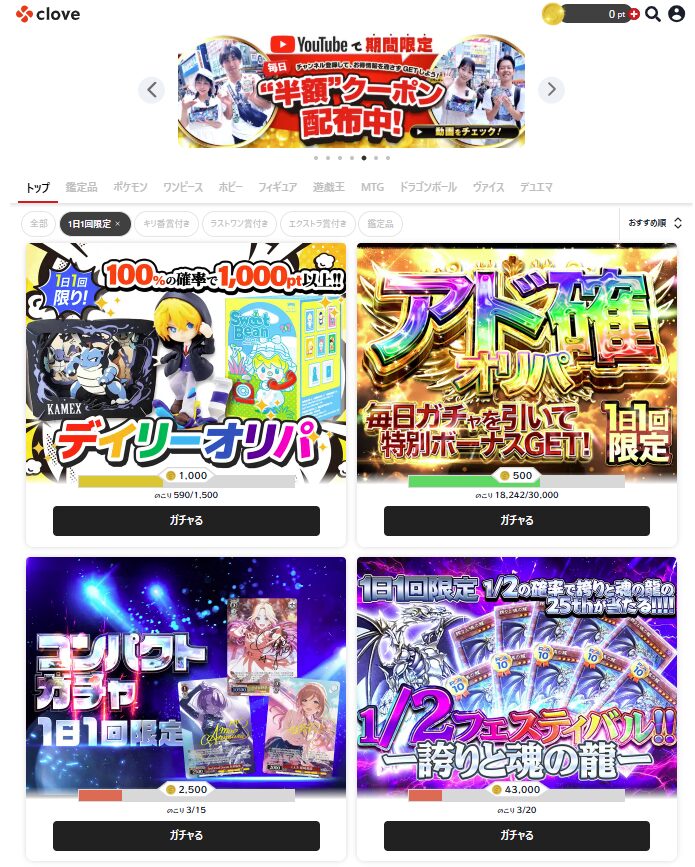
Task: Show the previous banner slide
Action: pyautogui.click(x=151, y=90)
